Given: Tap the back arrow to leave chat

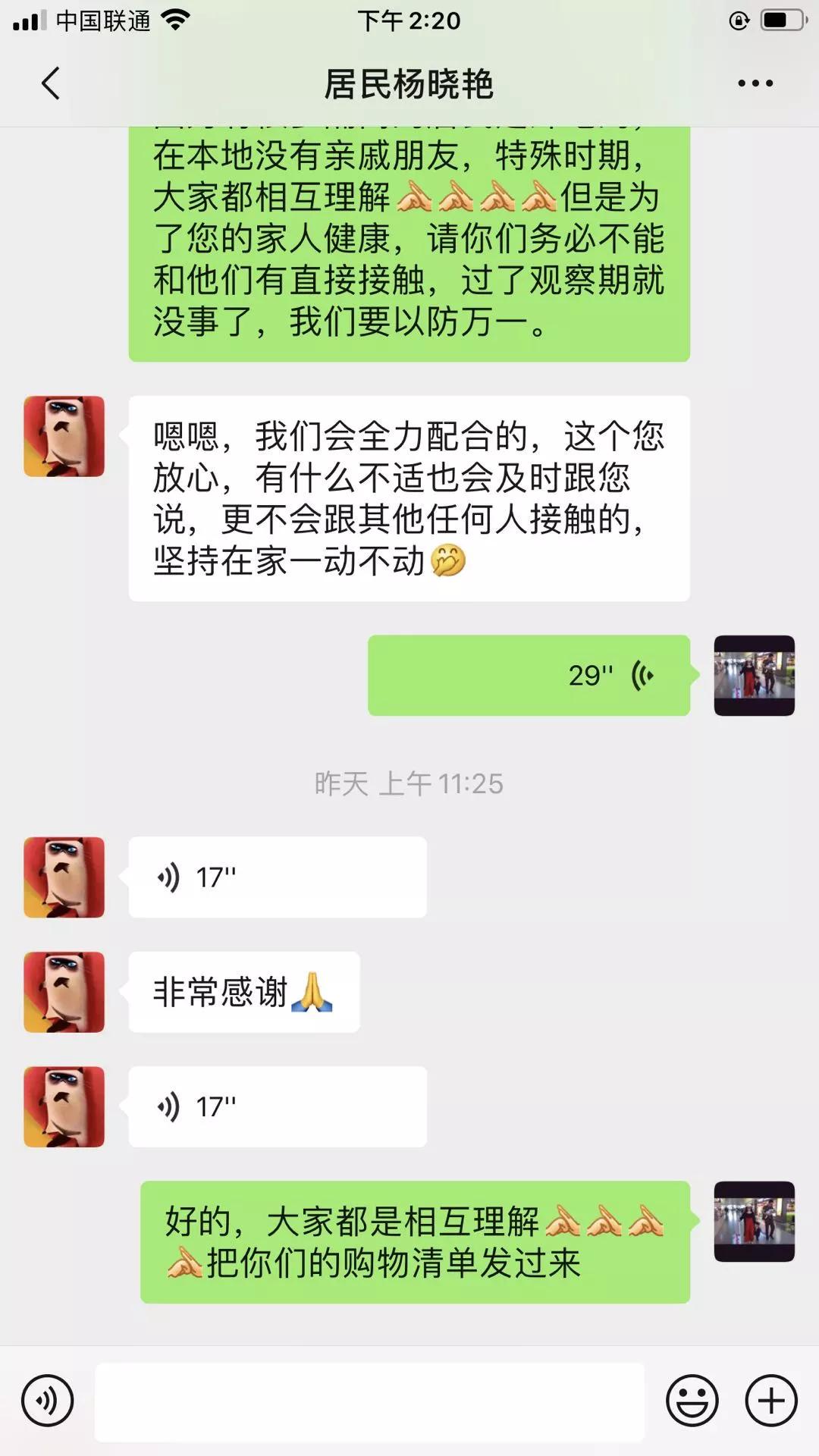Looking at the screenshot, I should point(50,83).
